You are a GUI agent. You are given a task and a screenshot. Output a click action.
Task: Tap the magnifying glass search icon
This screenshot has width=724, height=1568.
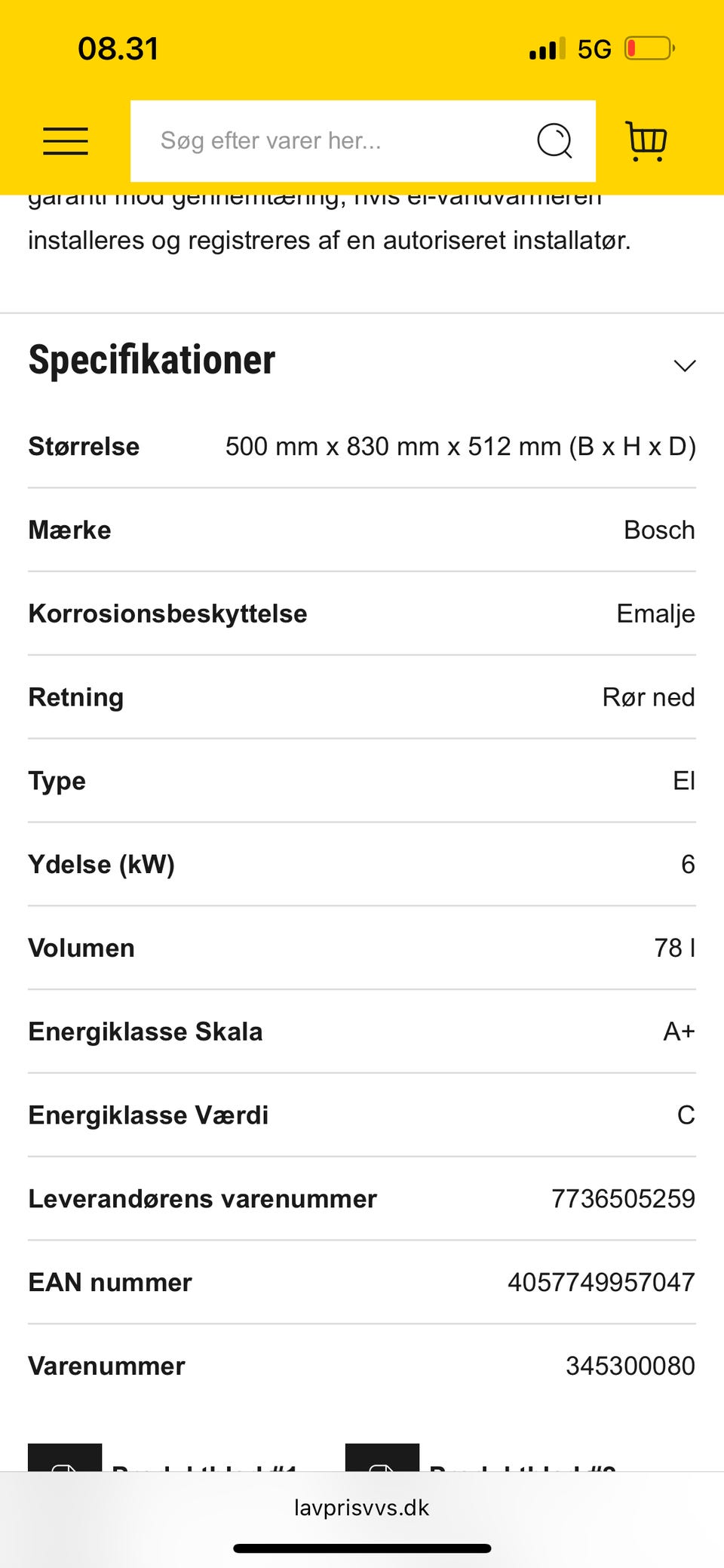click(x=554, y=141)
